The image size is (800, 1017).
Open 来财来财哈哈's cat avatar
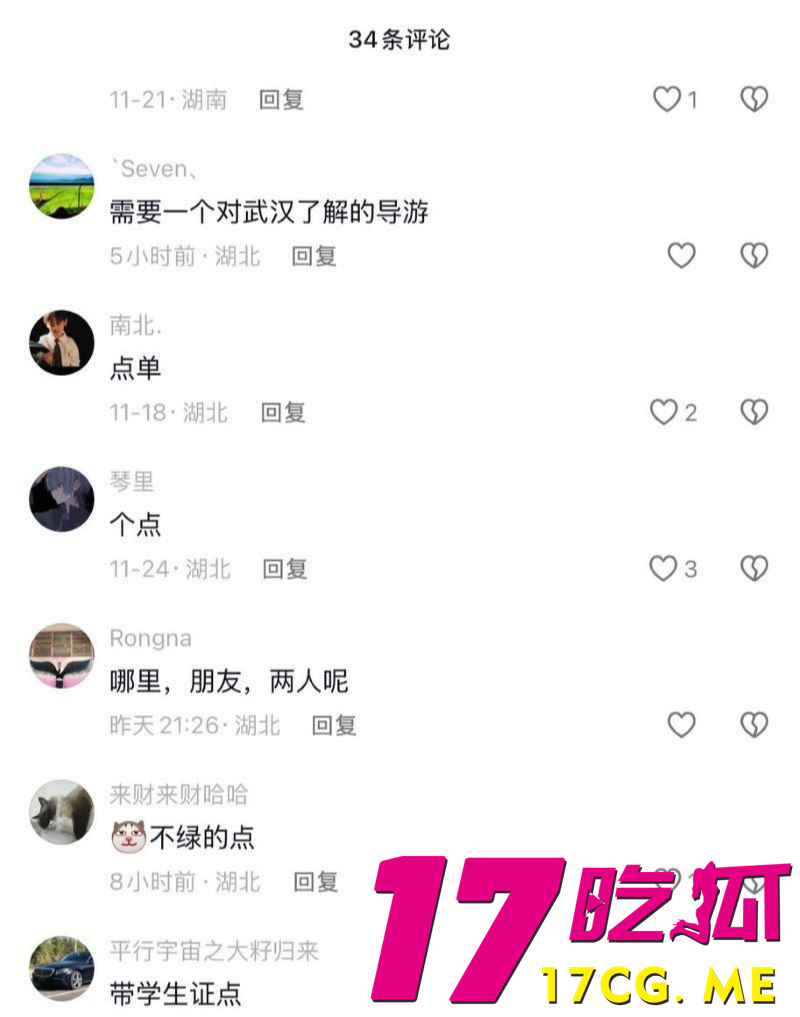pyautogui.click(x=62, y=811)
